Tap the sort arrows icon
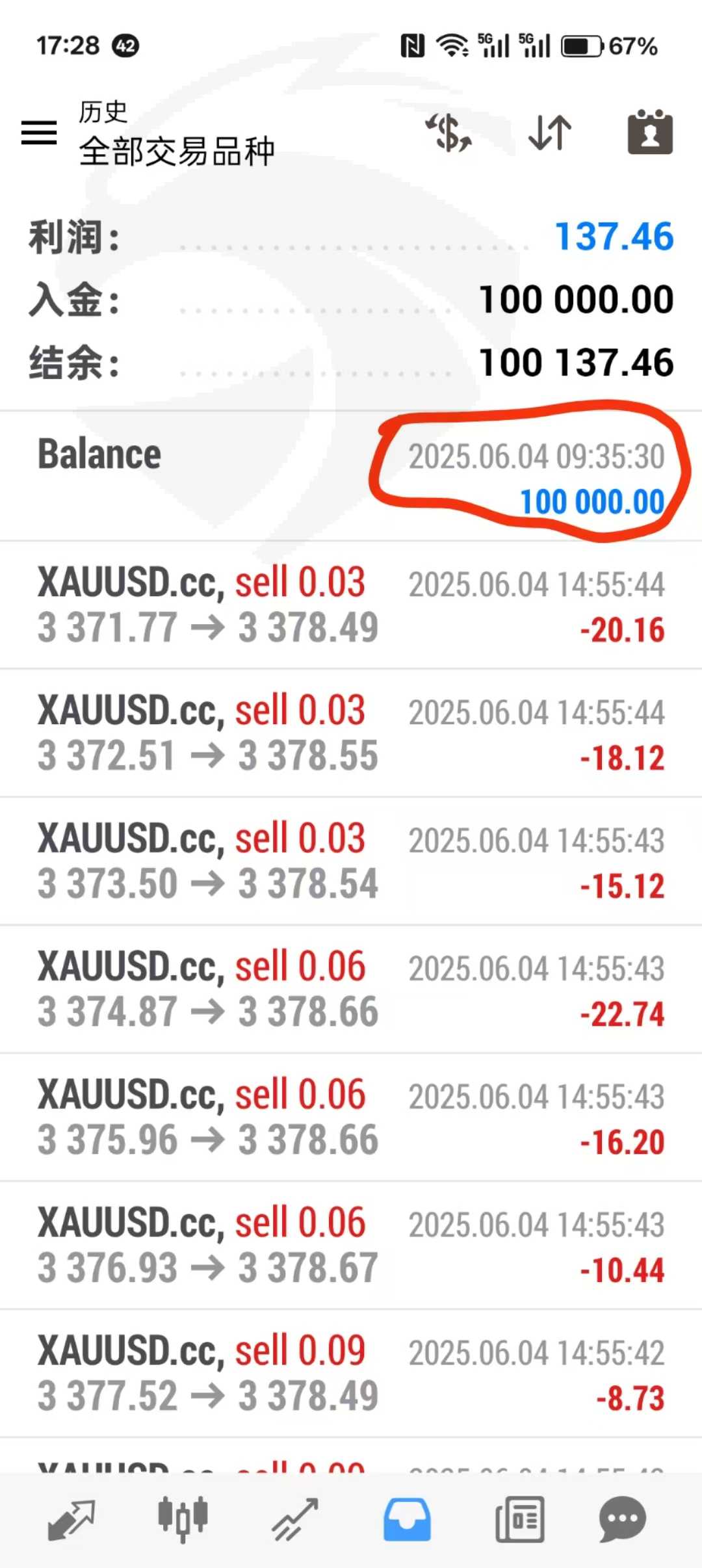702x1568 pixels. pos(550,133)
